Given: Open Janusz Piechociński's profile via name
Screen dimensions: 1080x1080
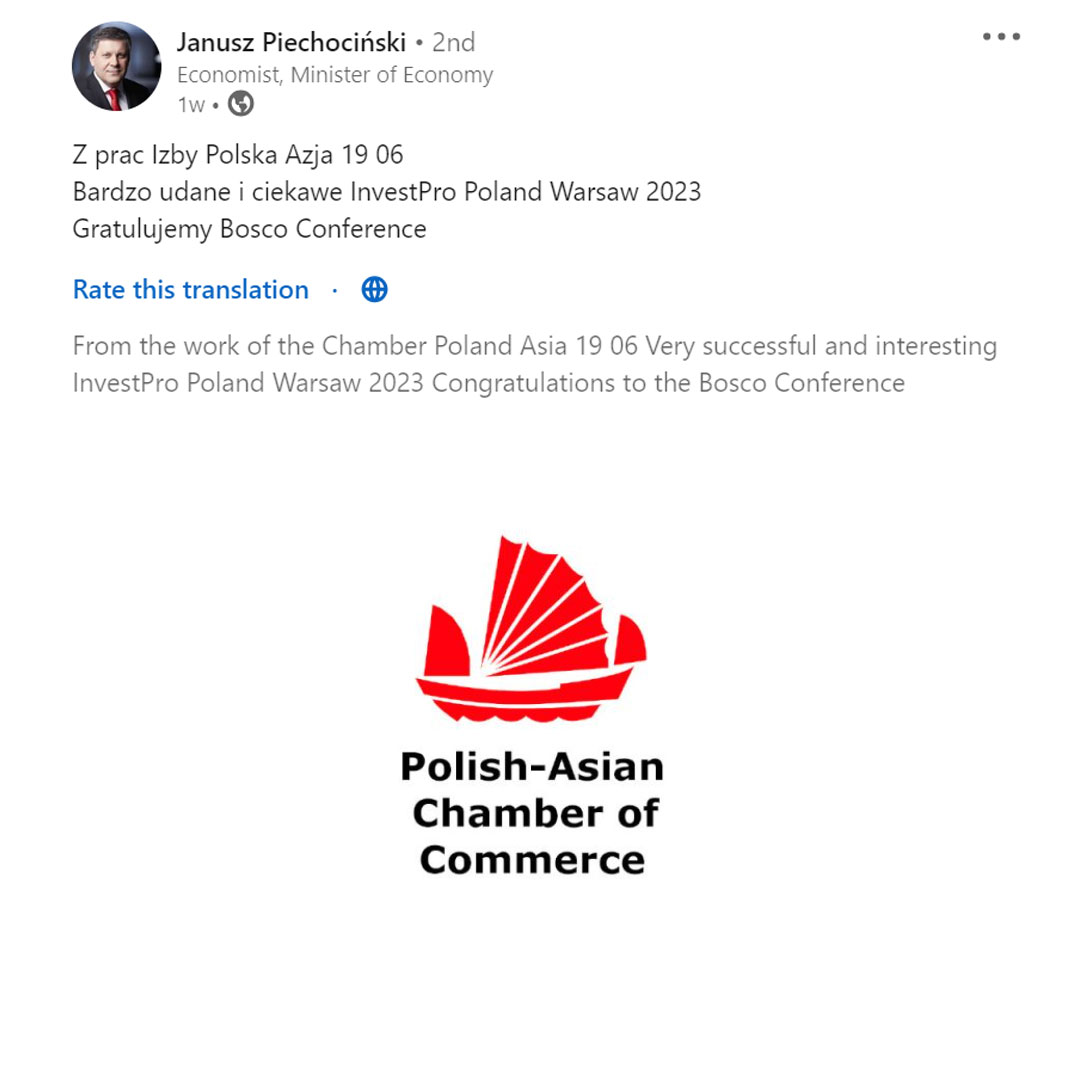Looking at the screenshot, I should point(291,42).
